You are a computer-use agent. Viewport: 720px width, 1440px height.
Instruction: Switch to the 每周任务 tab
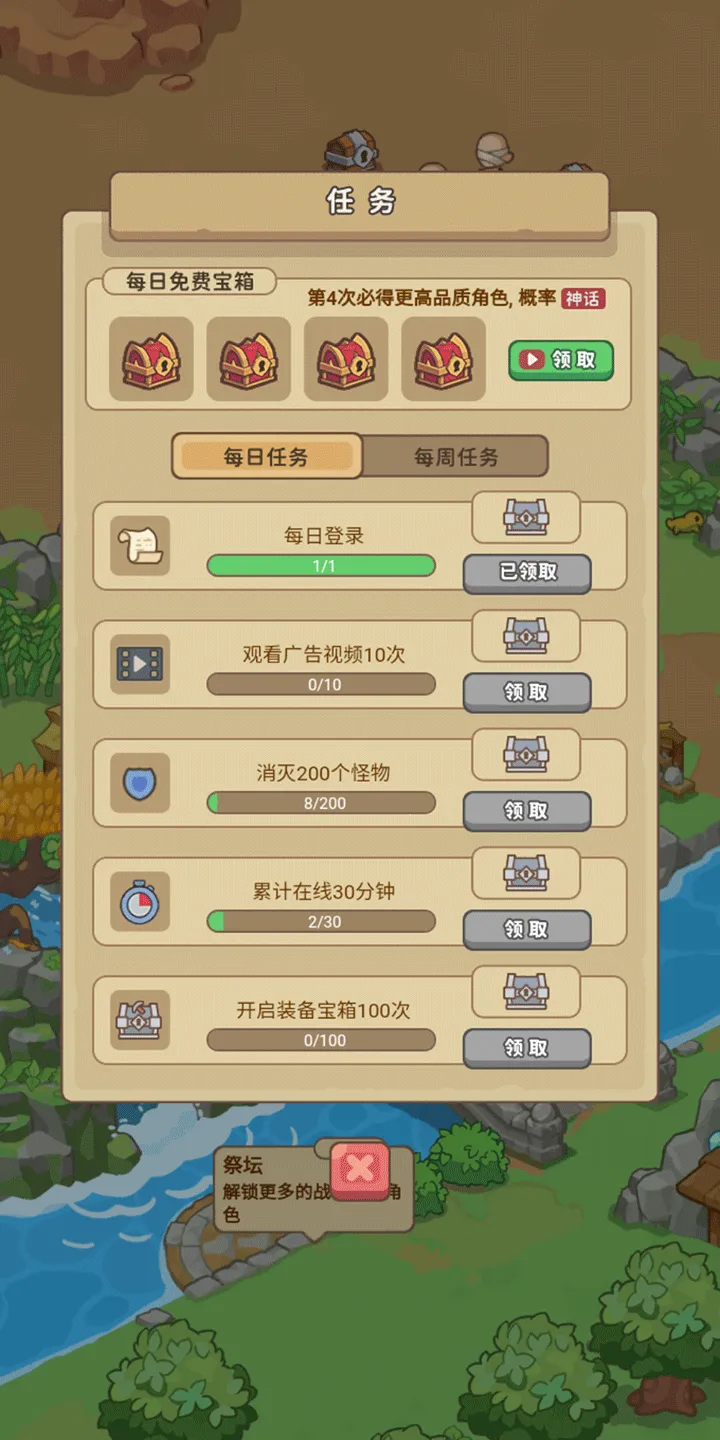pyautogui.click(x=456, y=457)
